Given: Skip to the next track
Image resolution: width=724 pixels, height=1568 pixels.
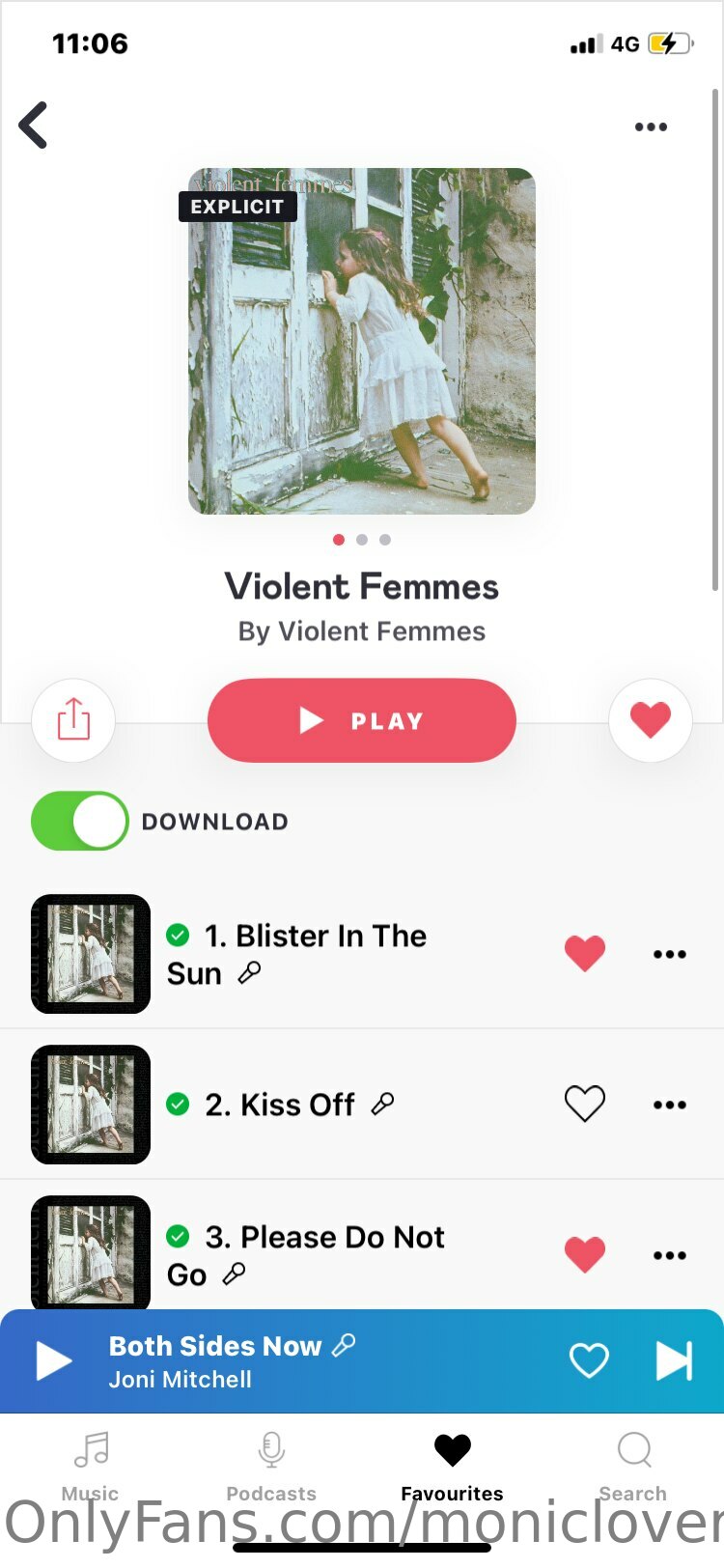Looking at the screenshot, I should 674,1361.
